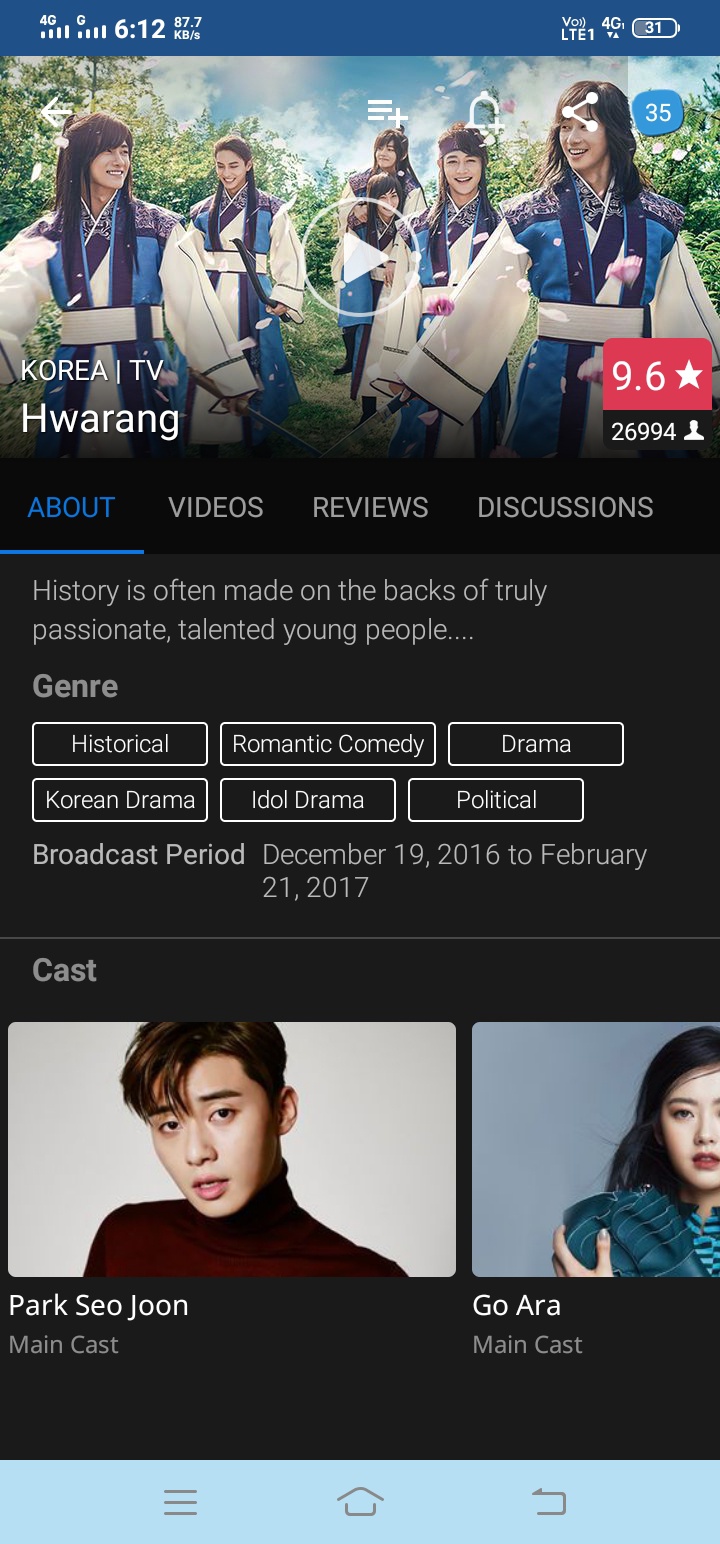Image resolution: width=720 pixels, height=1544 pixels.
Task: Choose the Political genre chip
Action: 496,800
